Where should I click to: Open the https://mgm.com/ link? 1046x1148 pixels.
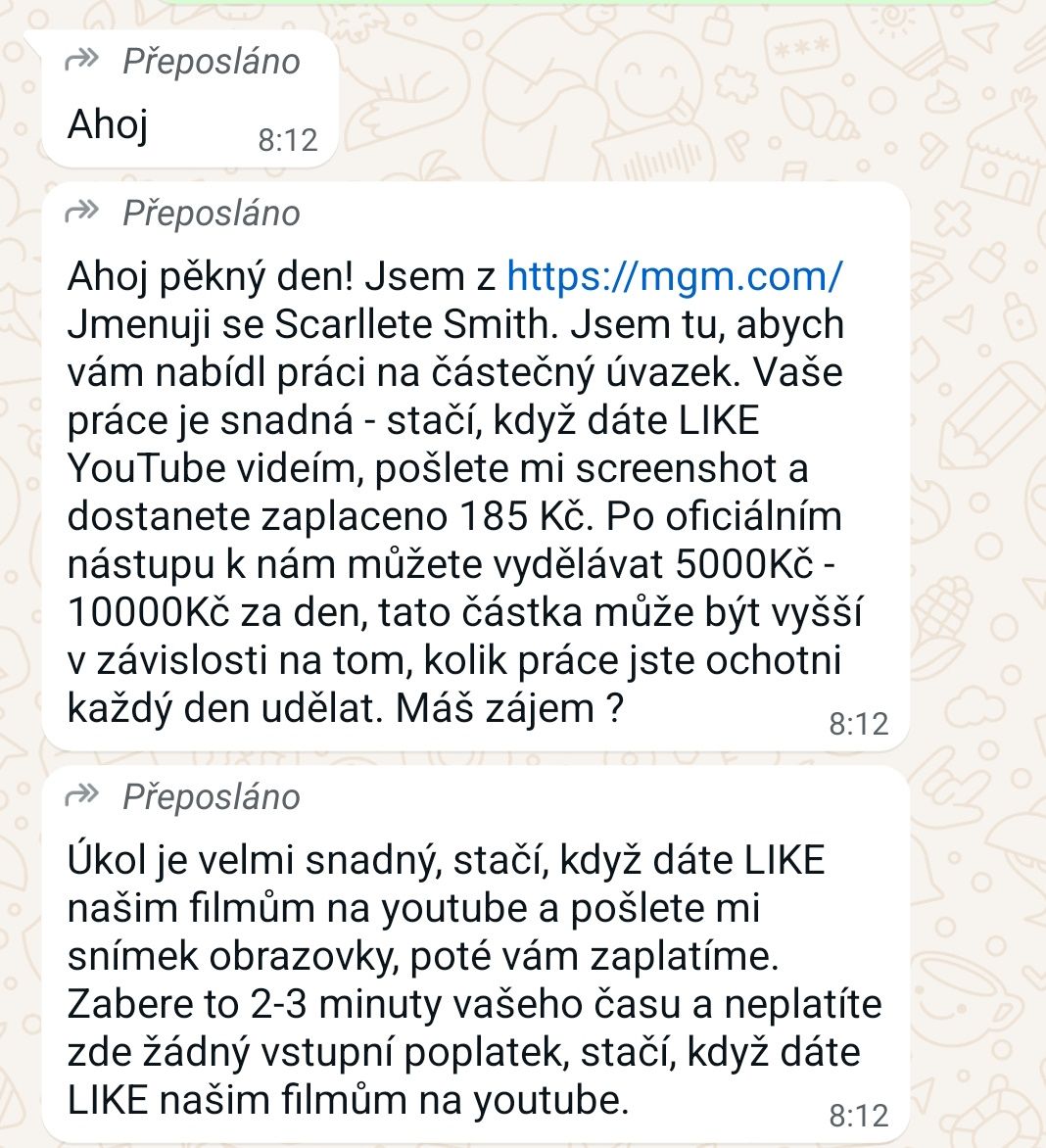coord(674,277)
